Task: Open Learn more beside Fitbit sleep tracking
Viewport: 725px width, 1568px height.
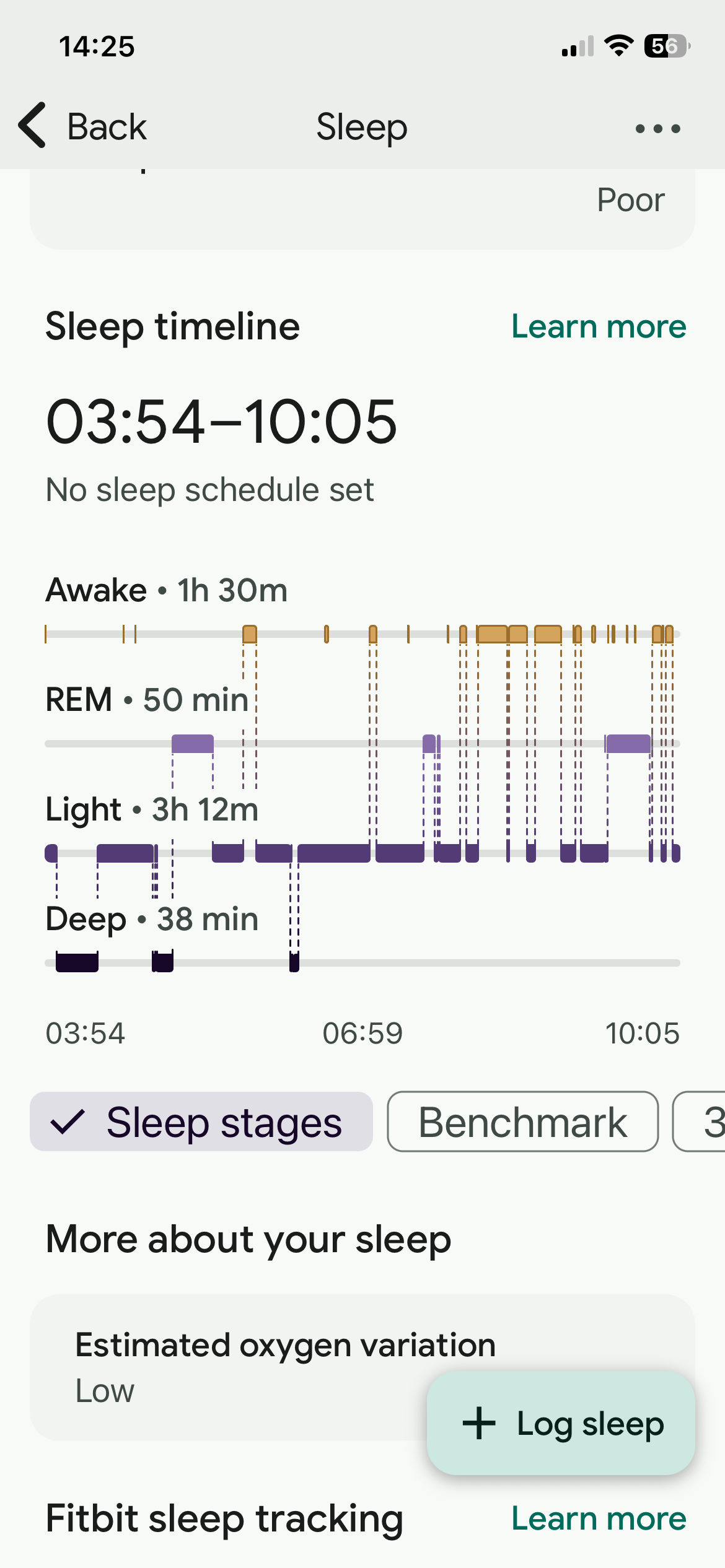Action: (x=598, y=1518)
